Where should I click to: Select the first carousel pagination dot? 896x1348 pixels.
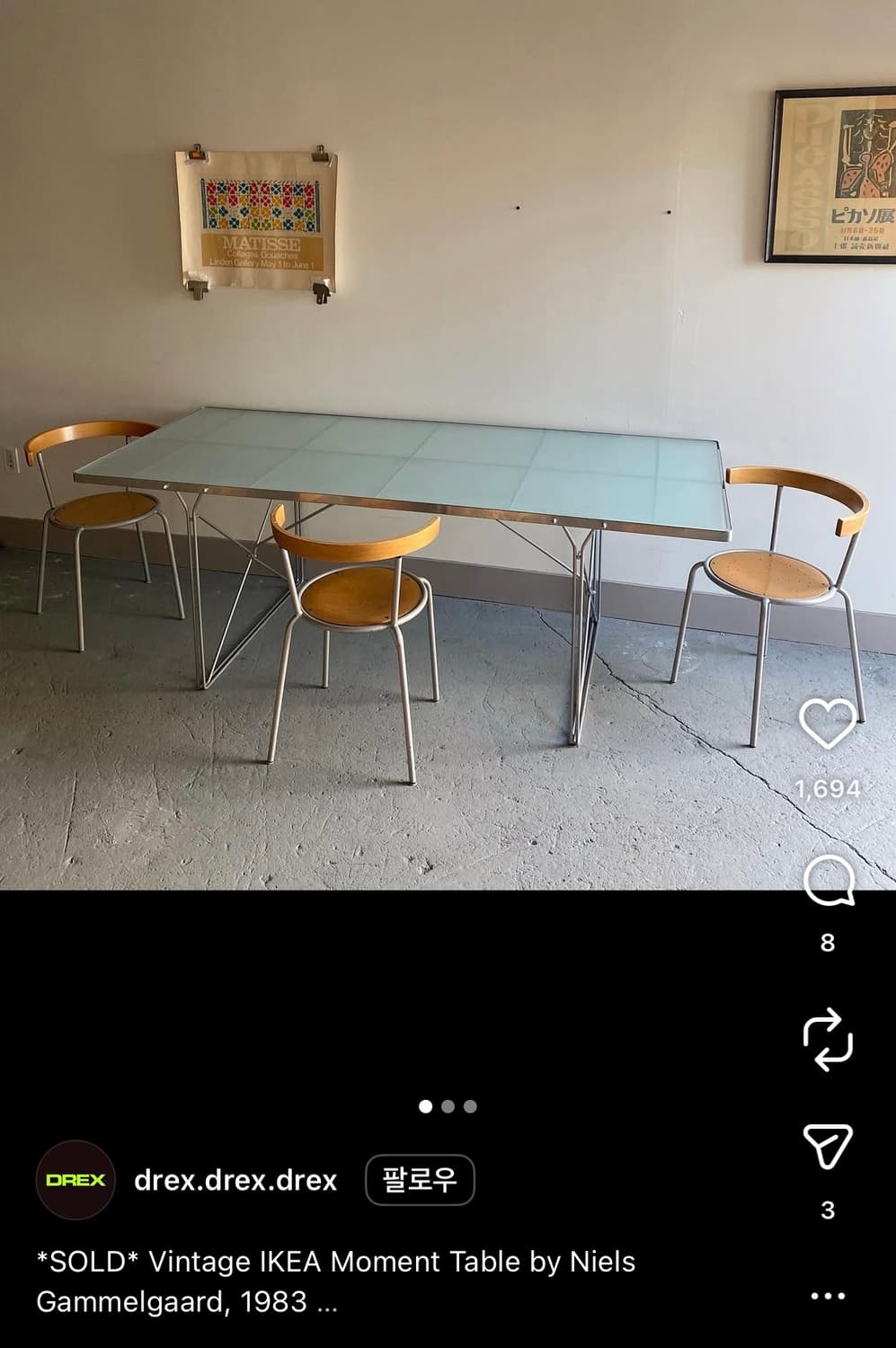[x=424, y=1108]
